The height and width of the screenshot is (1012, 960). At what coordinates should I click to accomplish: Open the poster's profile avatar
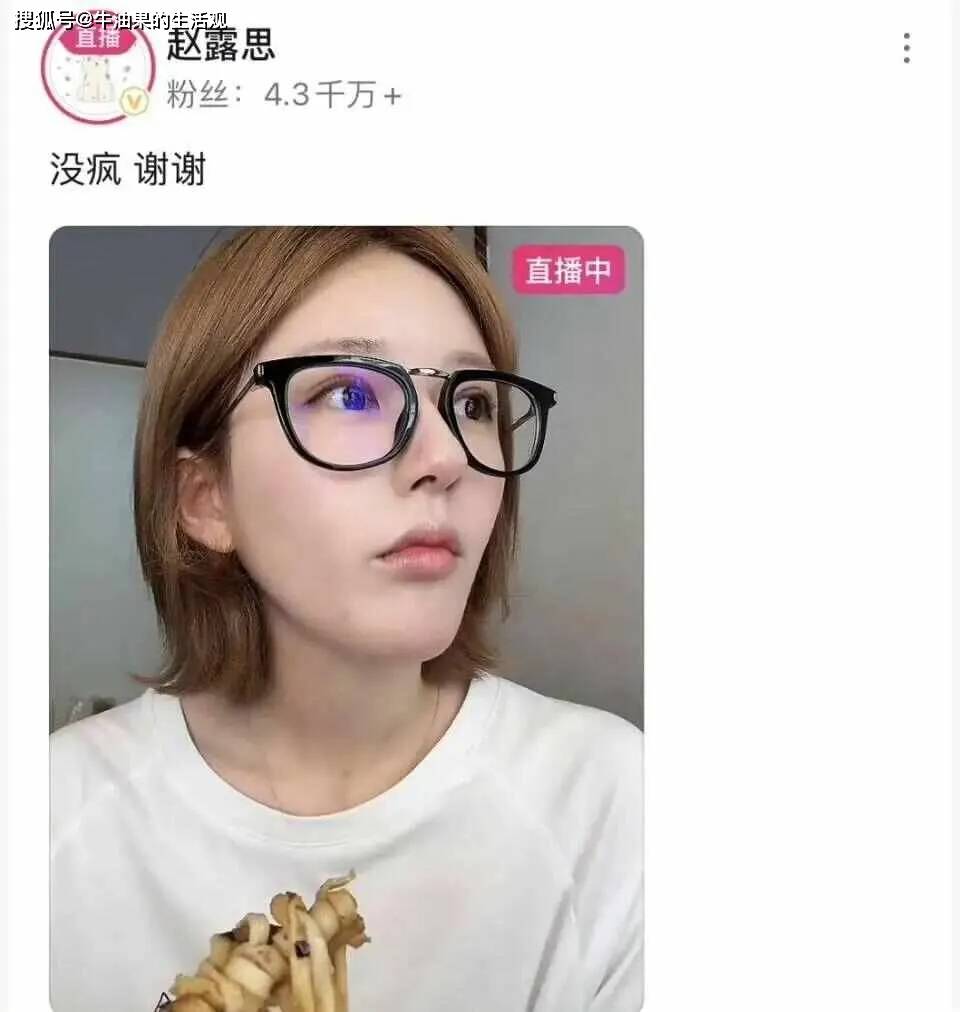[97, 70]
